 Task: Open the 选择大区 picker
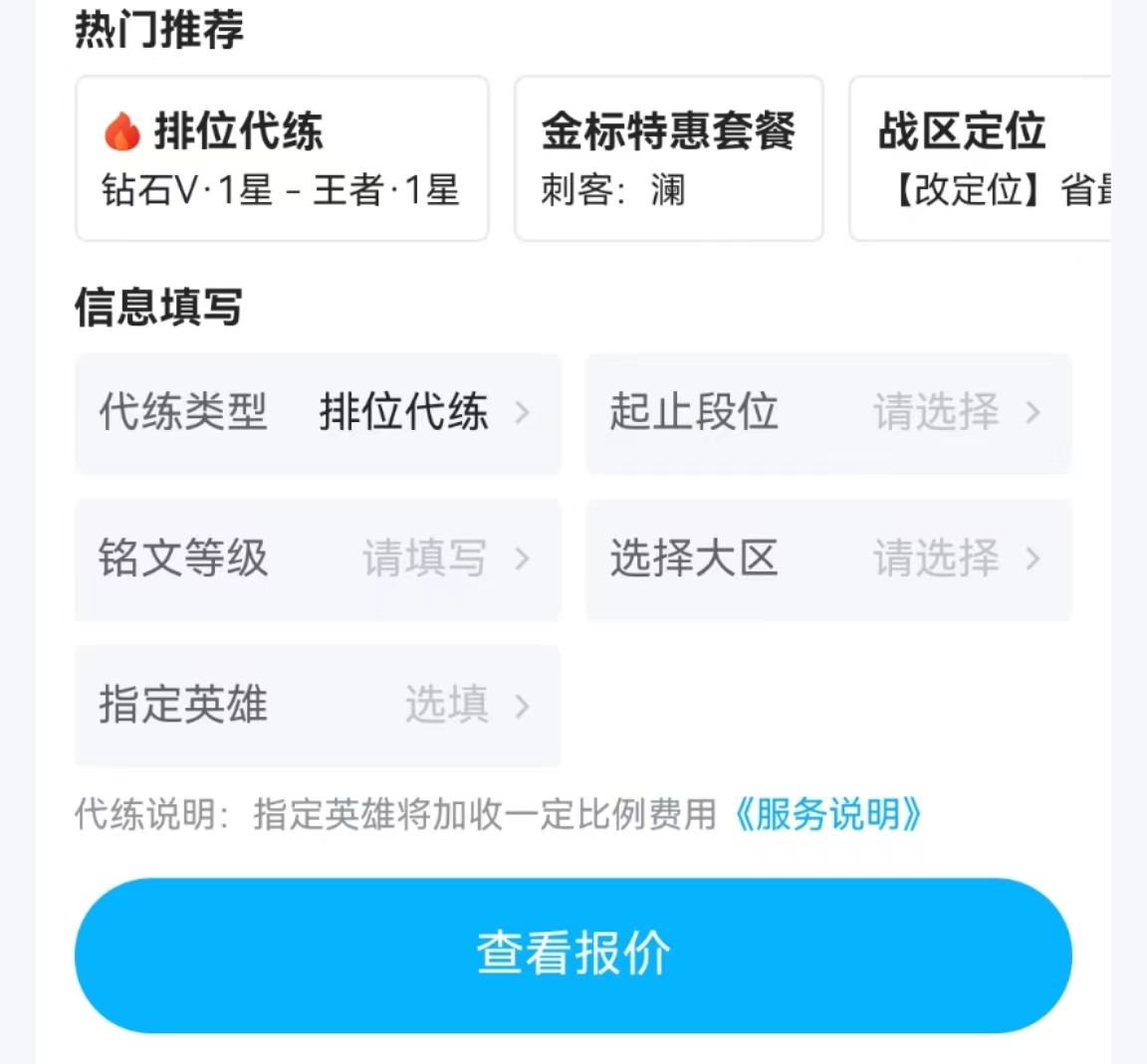pyautogui.click(x=828, y=559)
